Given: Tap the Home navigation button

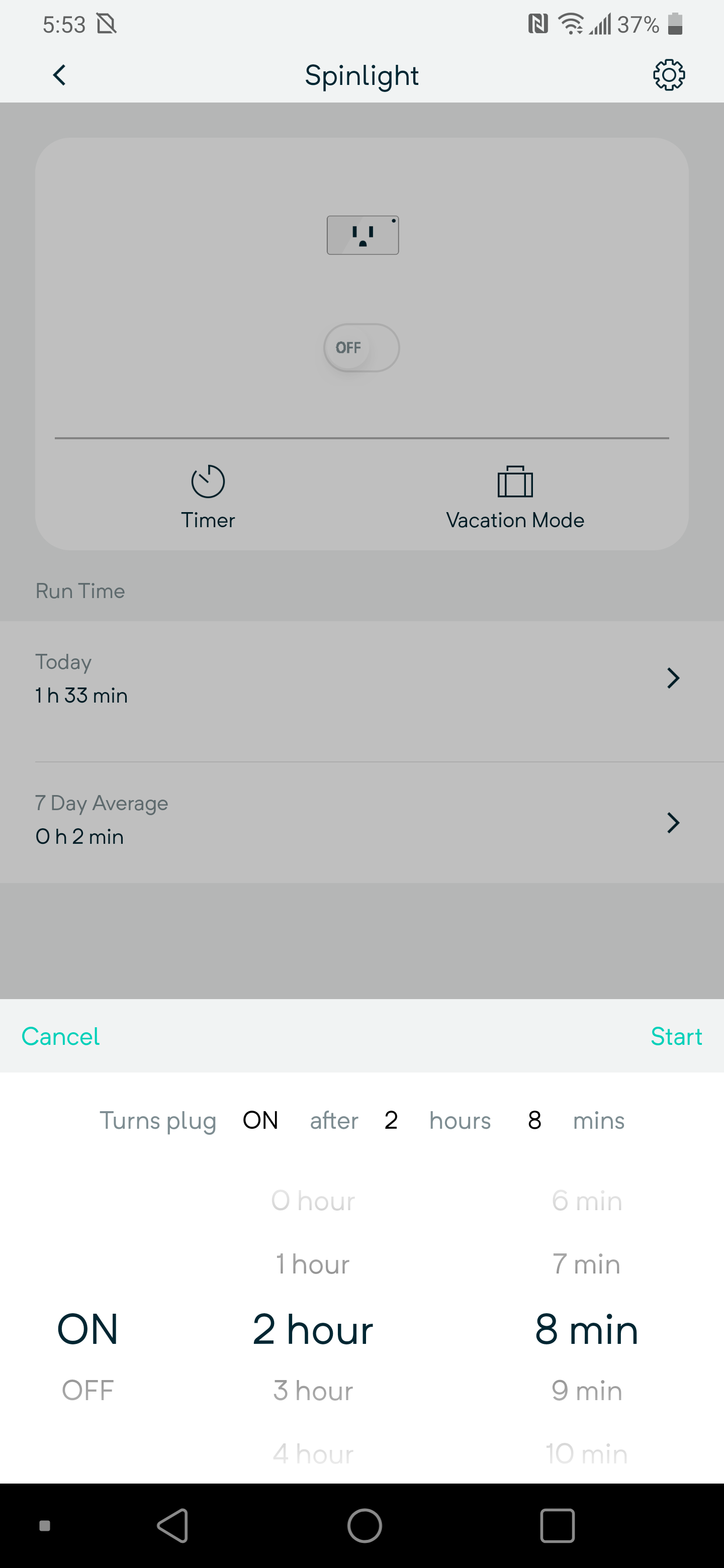Looking at the screenshot, I should tap(364, 1526).
